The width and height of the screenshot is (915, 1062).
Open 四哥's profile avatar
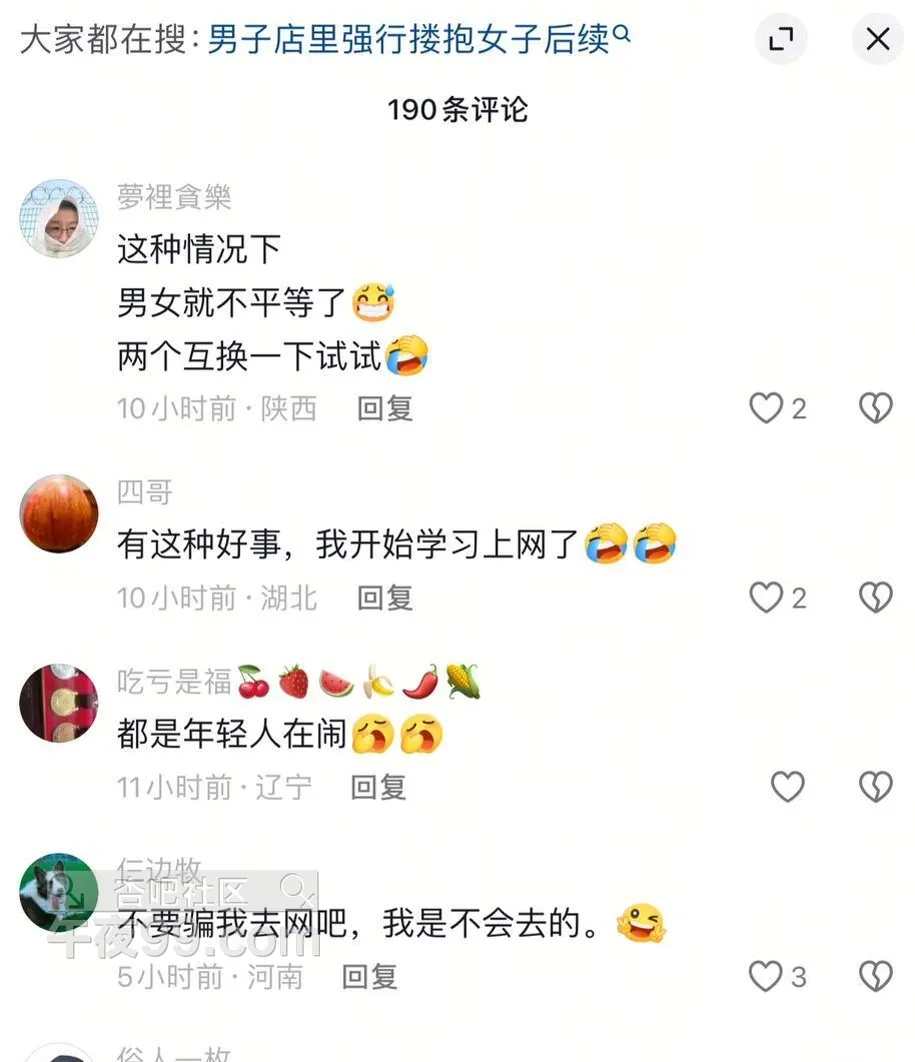(x=59, y=513)
